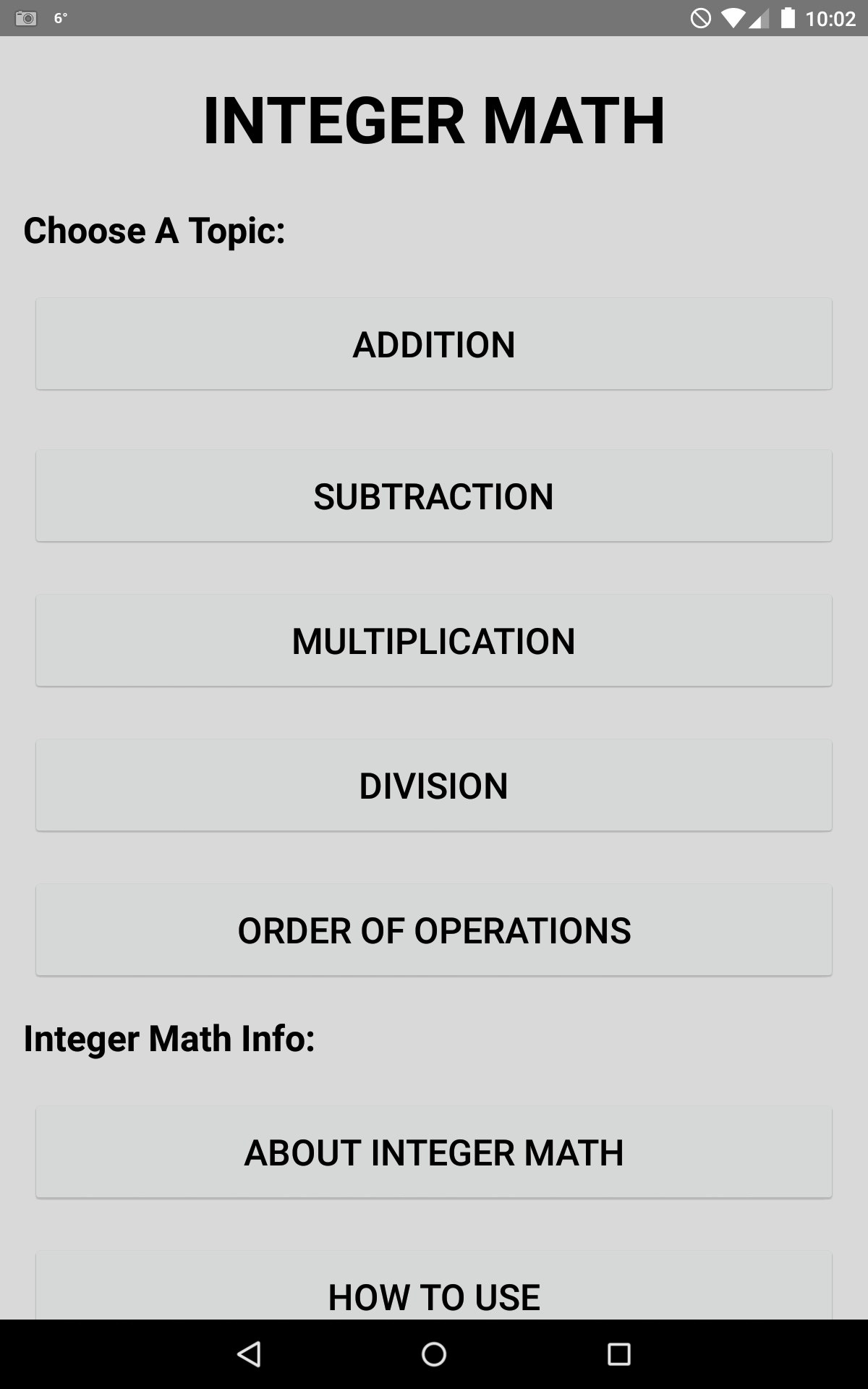Open Order of Operations
The width and height of the screenshot is (868, 1389).
[x=434, y=930]
